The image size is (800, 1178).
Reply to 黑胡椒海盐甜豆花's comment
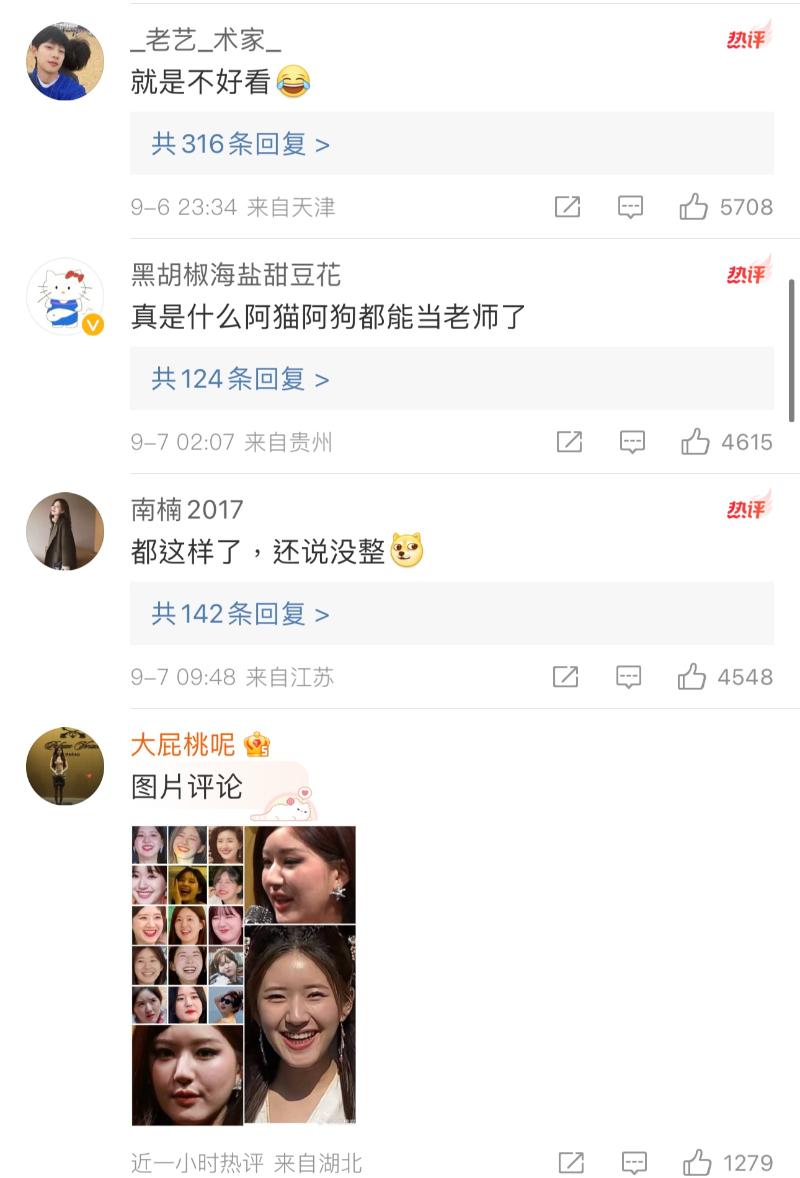point(632,442)
